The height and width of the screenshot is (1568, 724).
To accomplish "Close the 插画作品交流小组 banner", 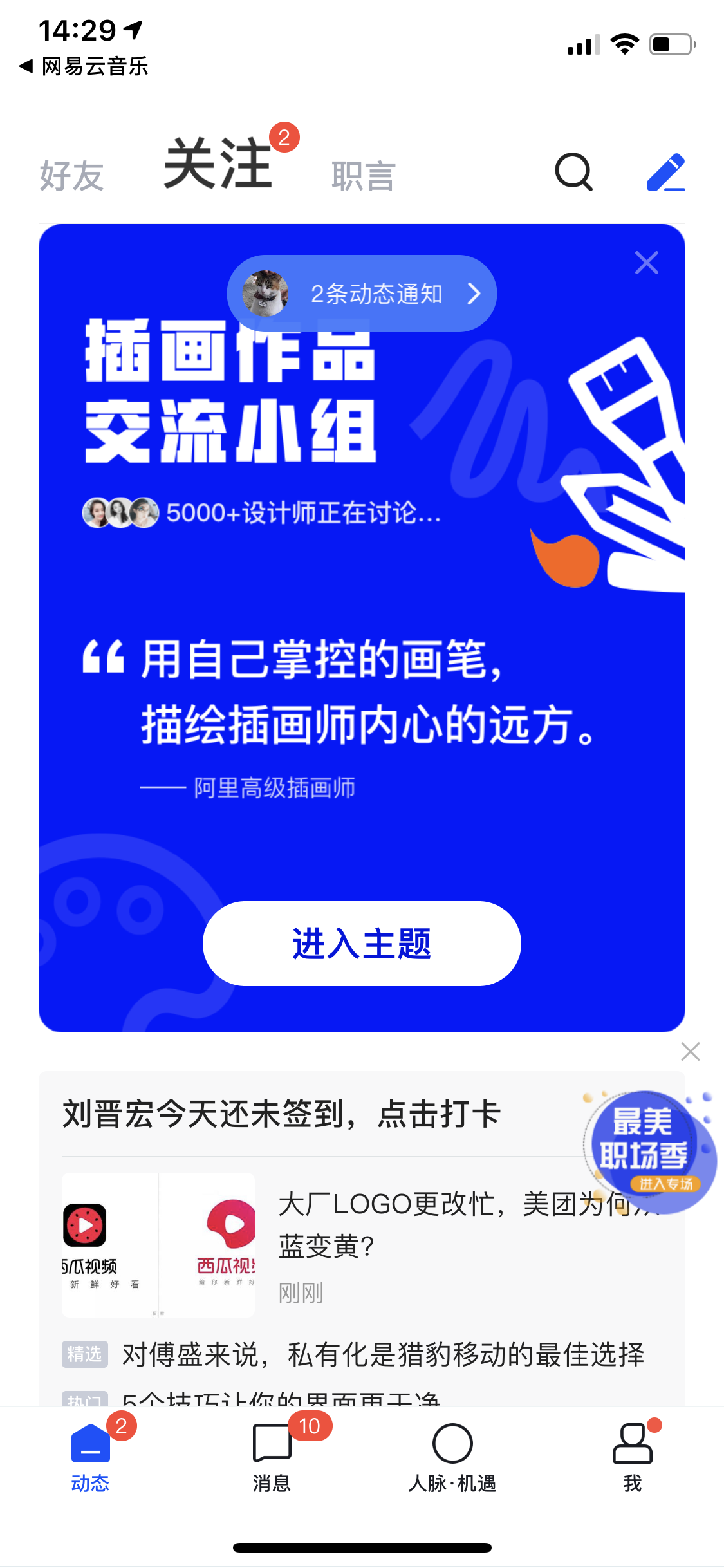I will [x=646, y=263].
